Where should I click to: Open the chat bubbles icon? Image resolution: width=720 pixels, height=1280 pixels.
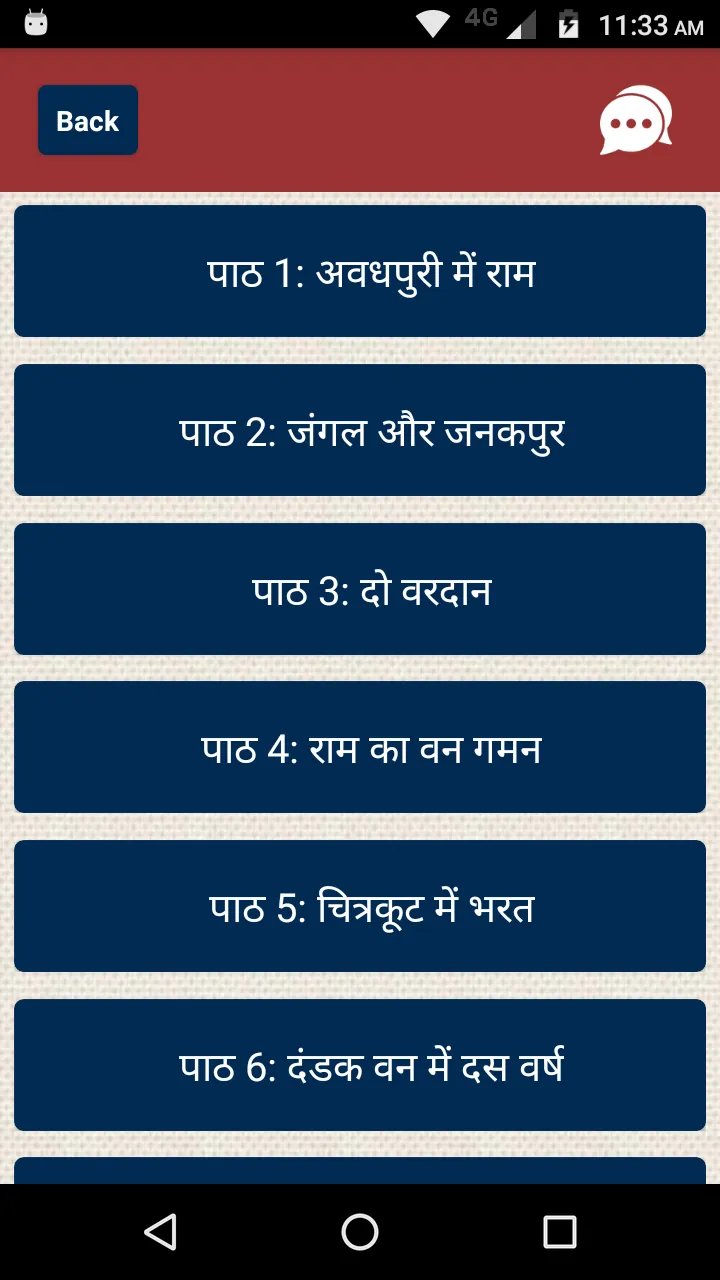[636, 120]
